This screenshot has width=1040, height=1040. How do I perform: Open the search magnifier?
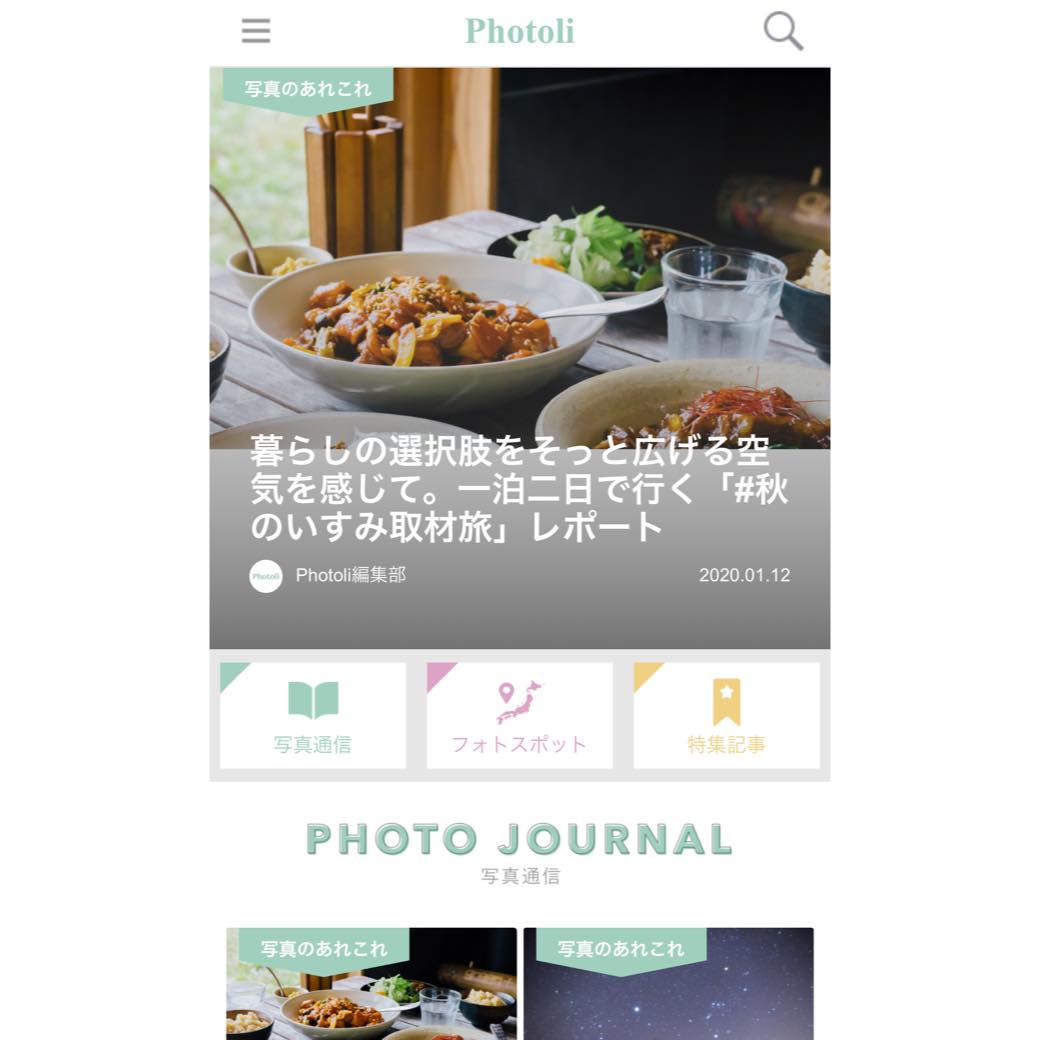pos(783,31)
